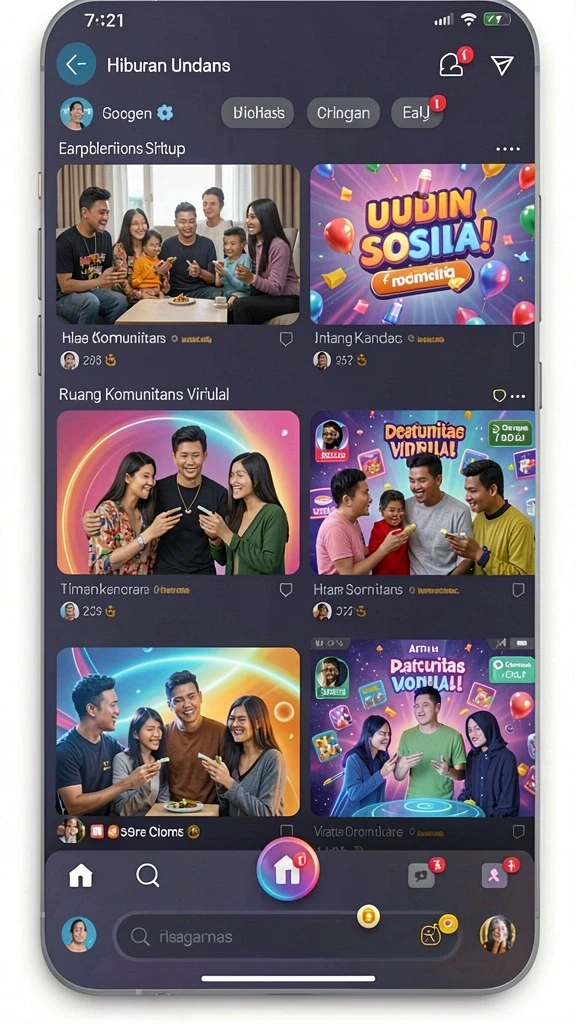576x1024 pixels.
Task: Switch to the Search tab in bottom bar
Action: pyautogui.click(x=148, y=875)
